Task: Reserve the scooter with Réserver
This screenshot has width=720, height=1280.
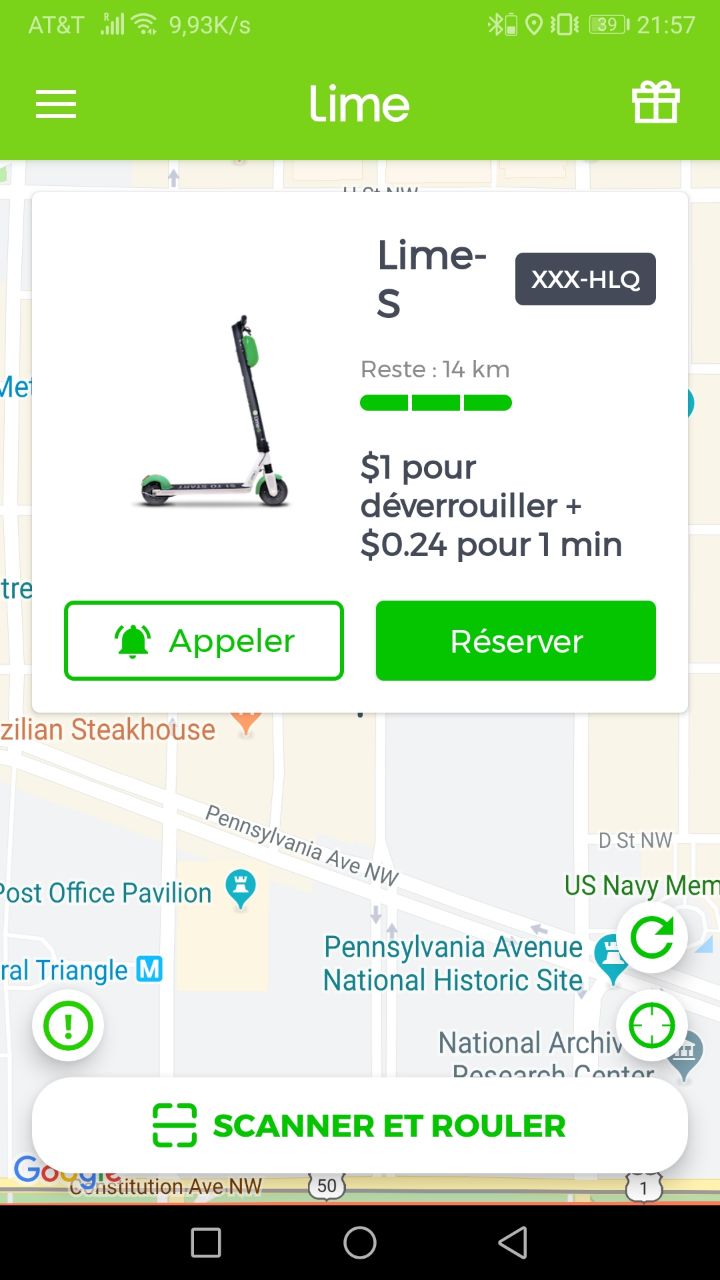Action: click(x=516, y=641)
